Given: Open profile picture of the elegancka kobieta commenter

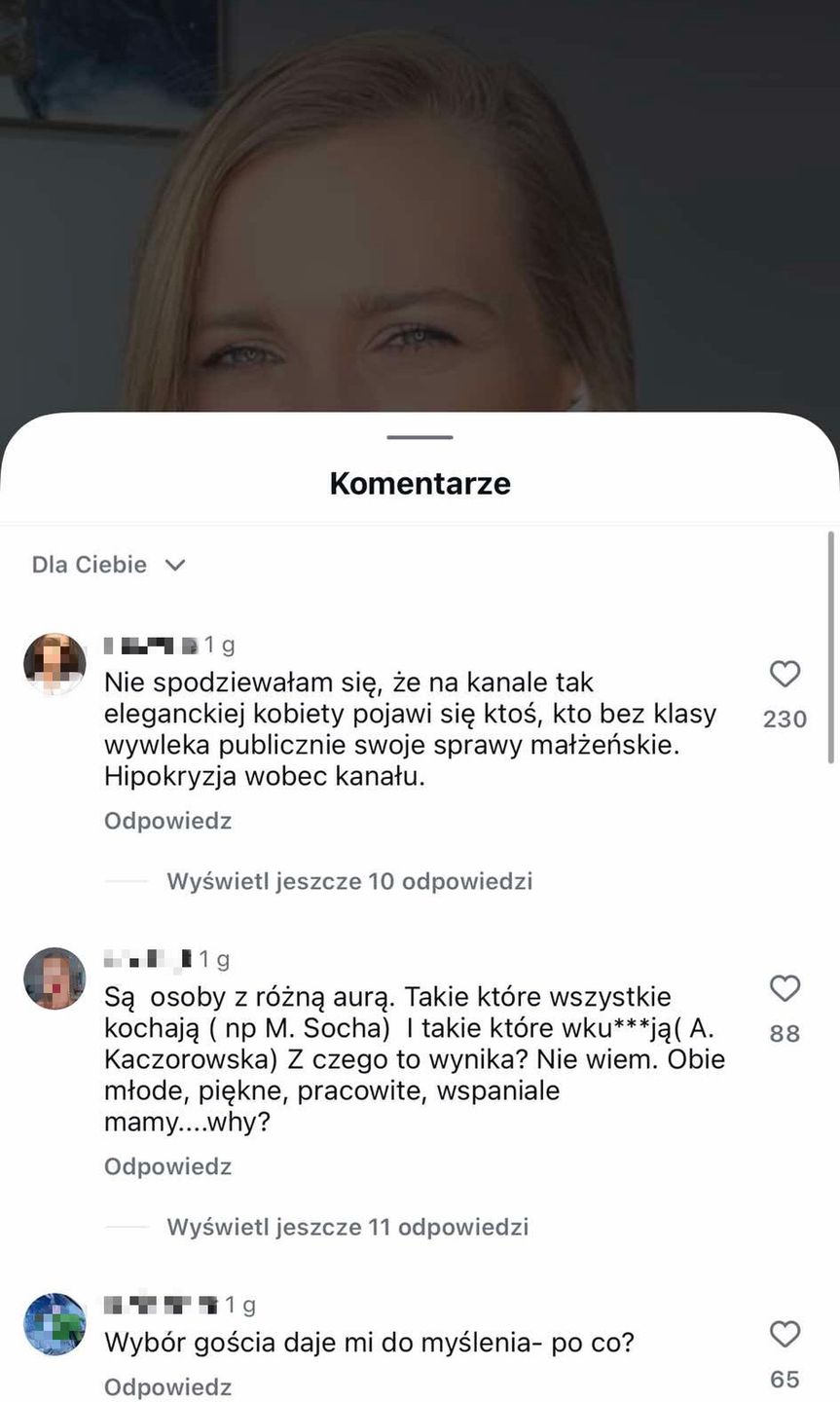Looking at the screenshot, I should pos(55,664).
